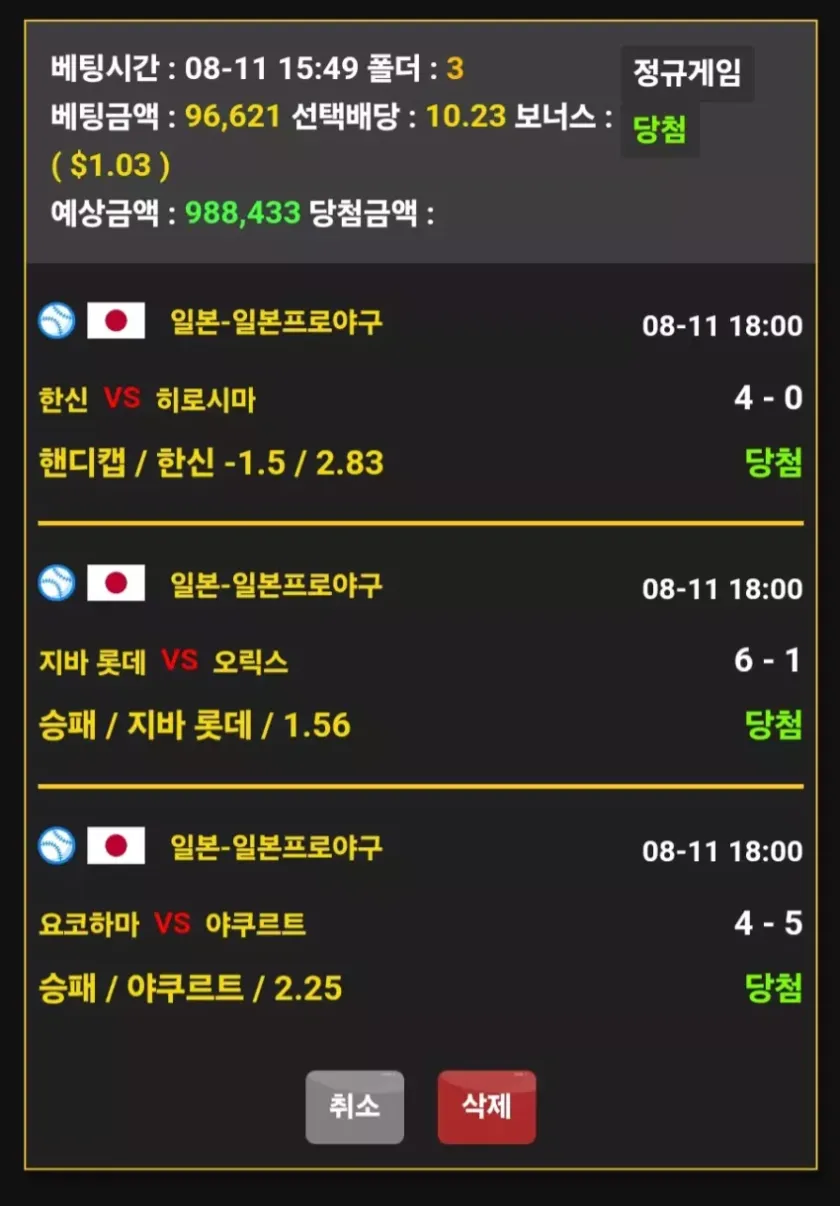Tap the 취소 (cancel) button
The image size is (840, 1206).
354,1107
